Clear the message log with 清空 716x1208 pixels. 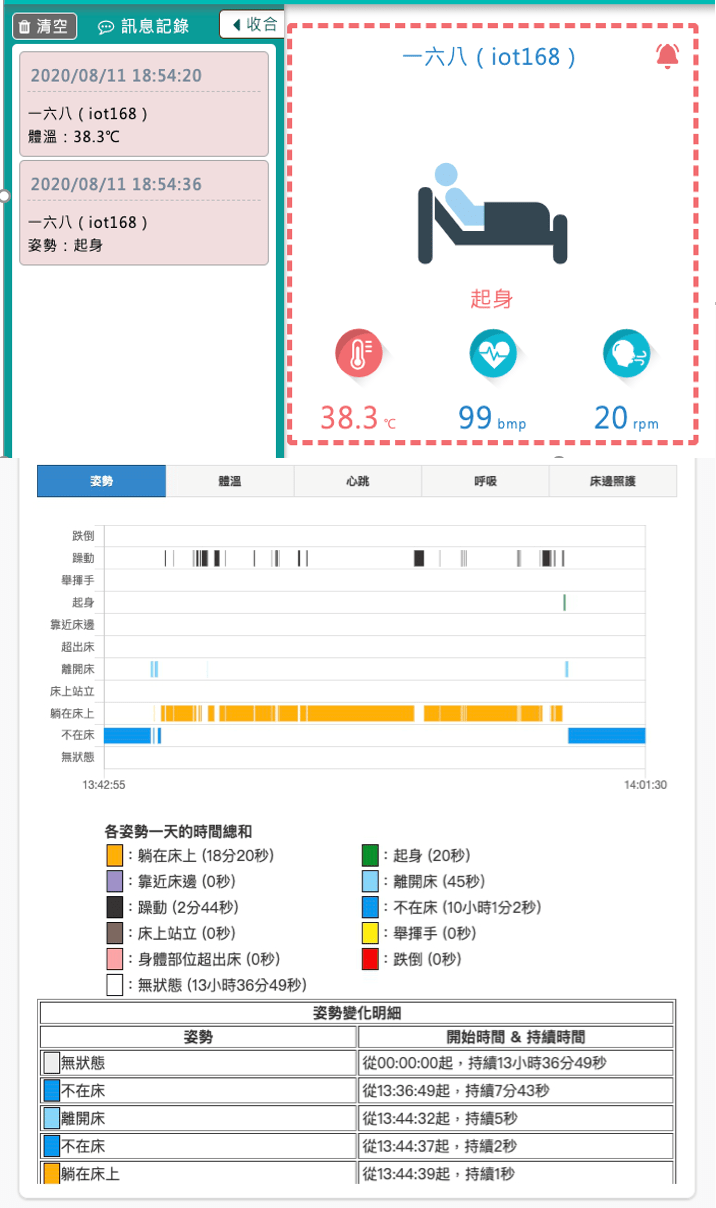click(44, 26)
